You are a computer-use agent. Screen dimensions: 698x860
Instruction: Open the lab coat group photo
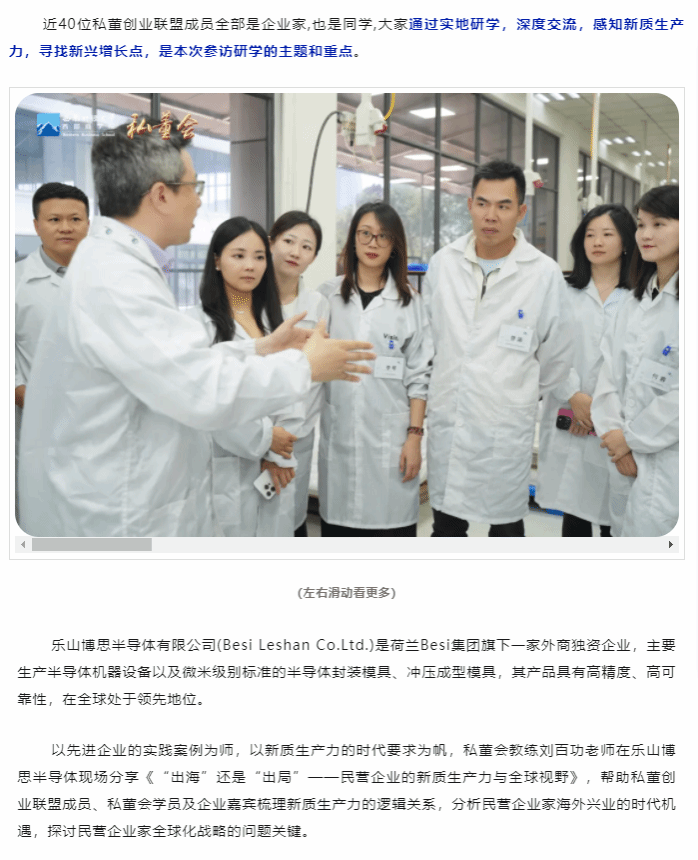347,315
